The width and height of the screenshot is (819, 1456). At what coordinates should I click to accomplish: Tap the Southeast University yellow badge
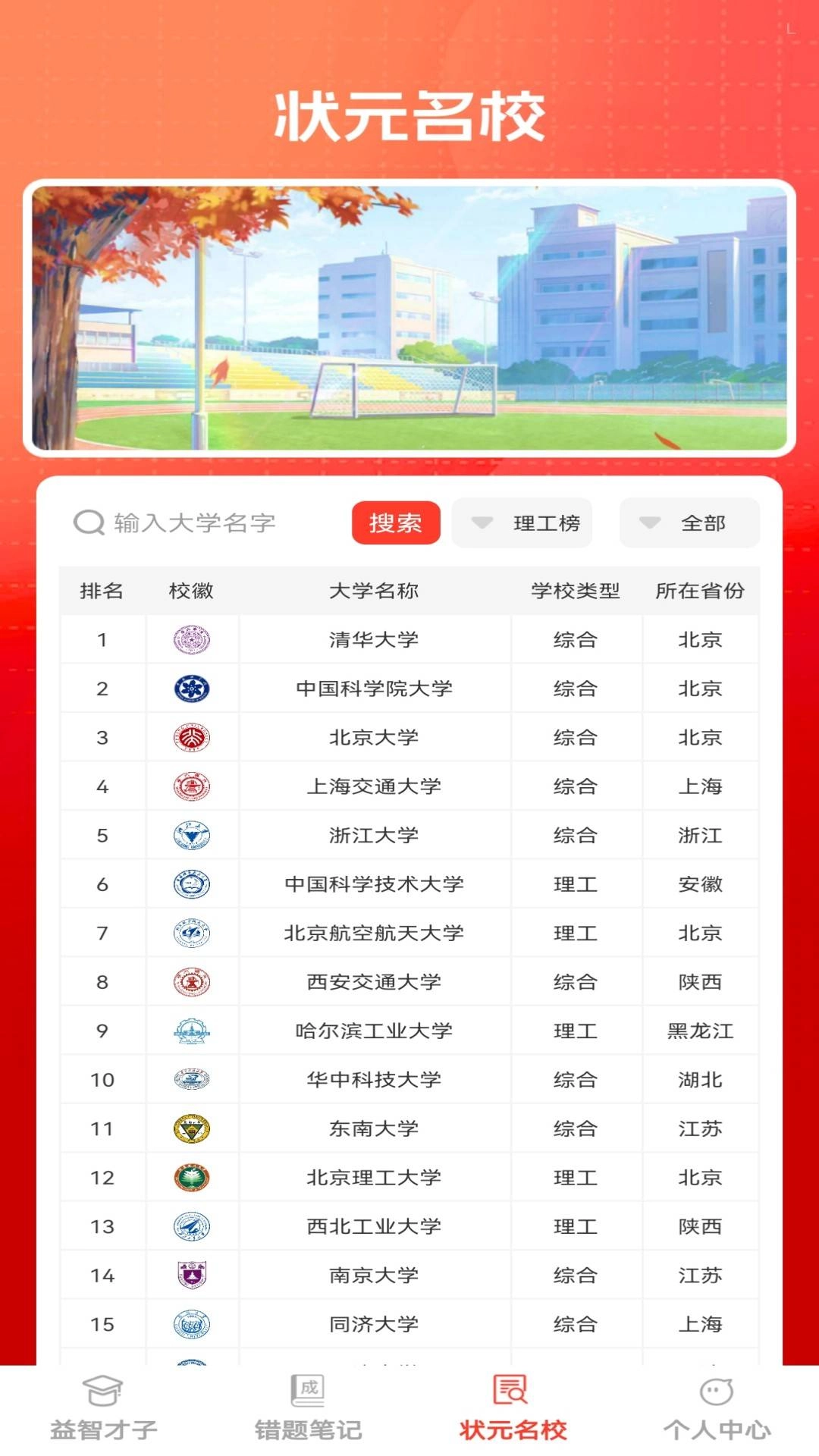(x=192, y=1128)
